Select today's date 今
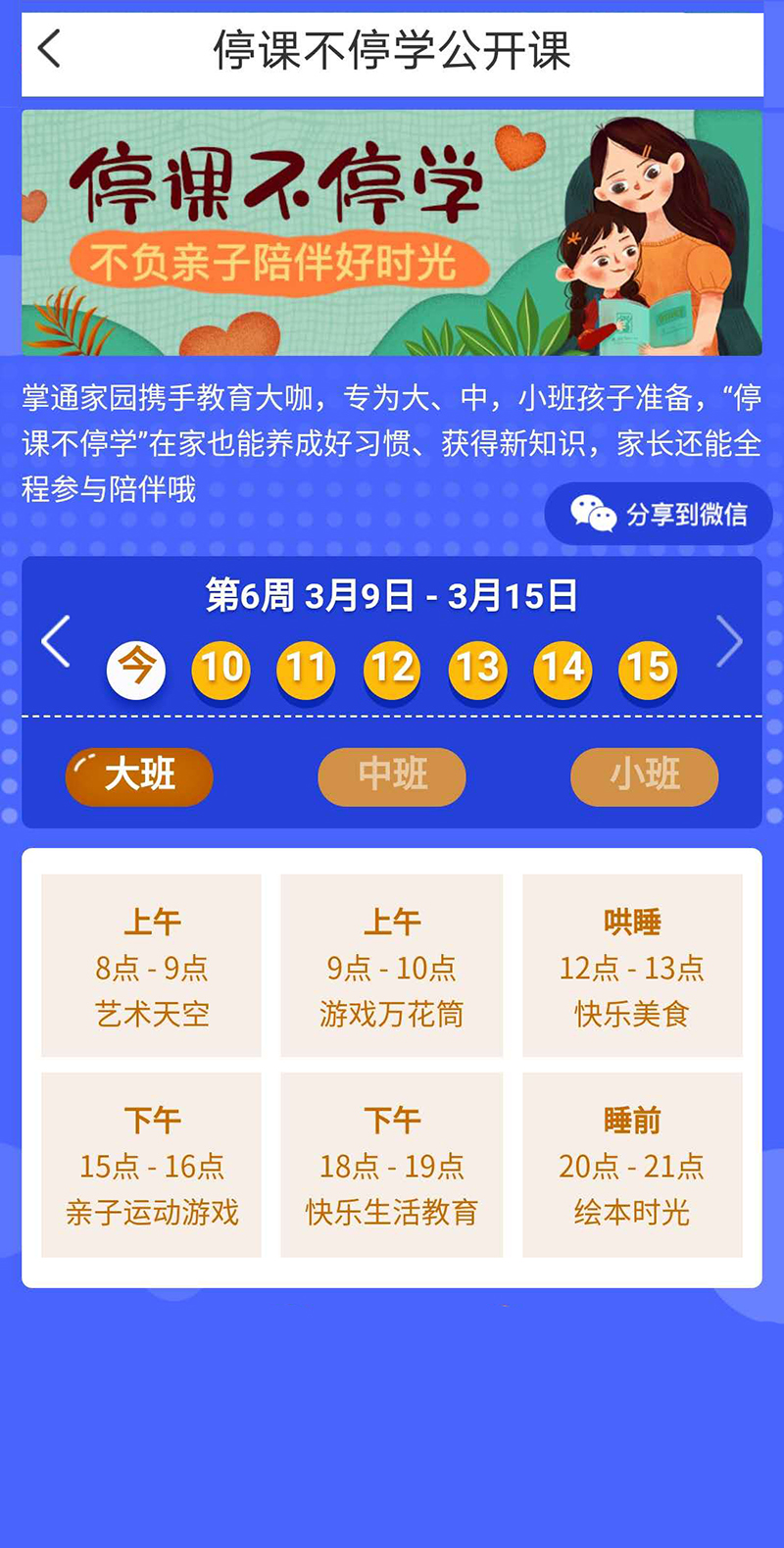The image size is (784, 1548). [136, 669]
